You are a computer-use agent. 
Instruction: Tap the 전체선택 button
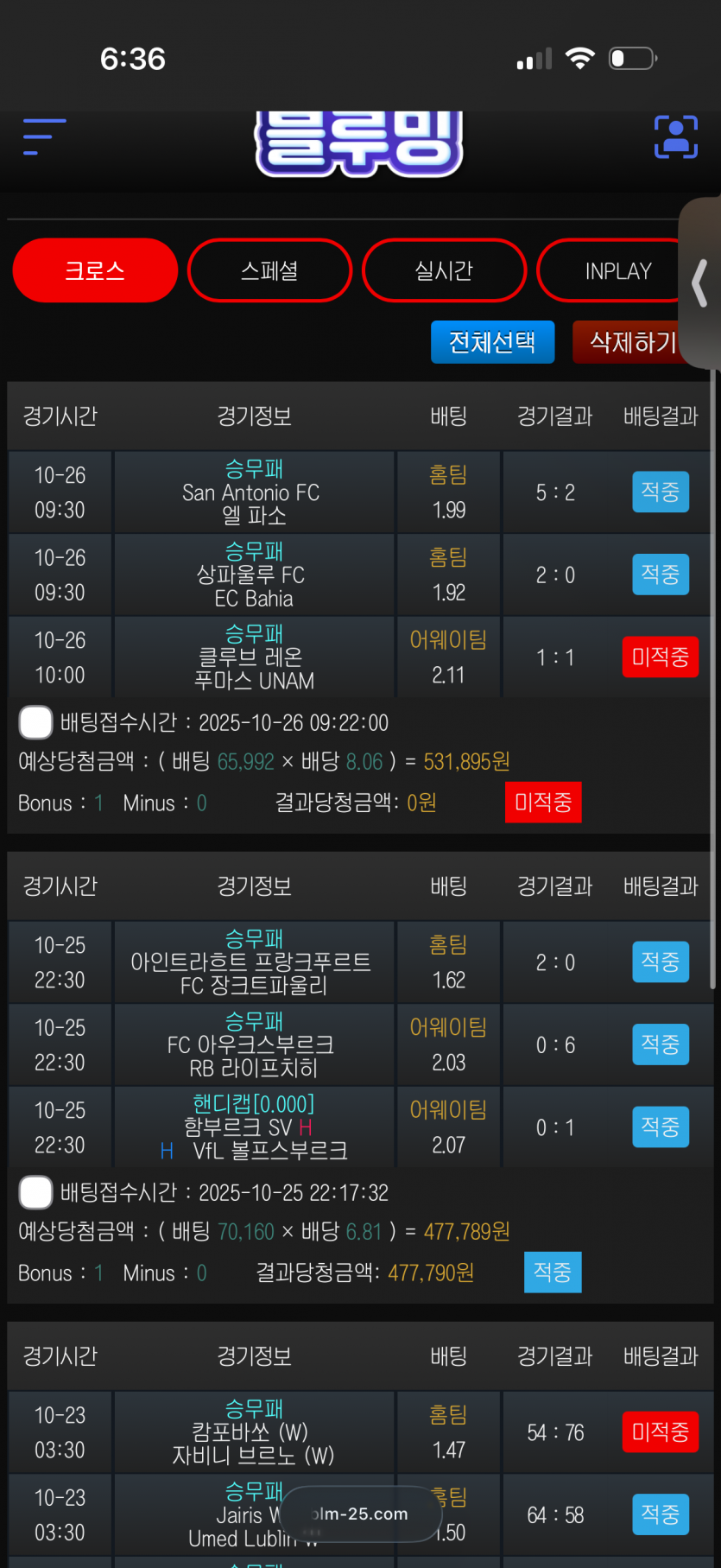tap(492, 342)
